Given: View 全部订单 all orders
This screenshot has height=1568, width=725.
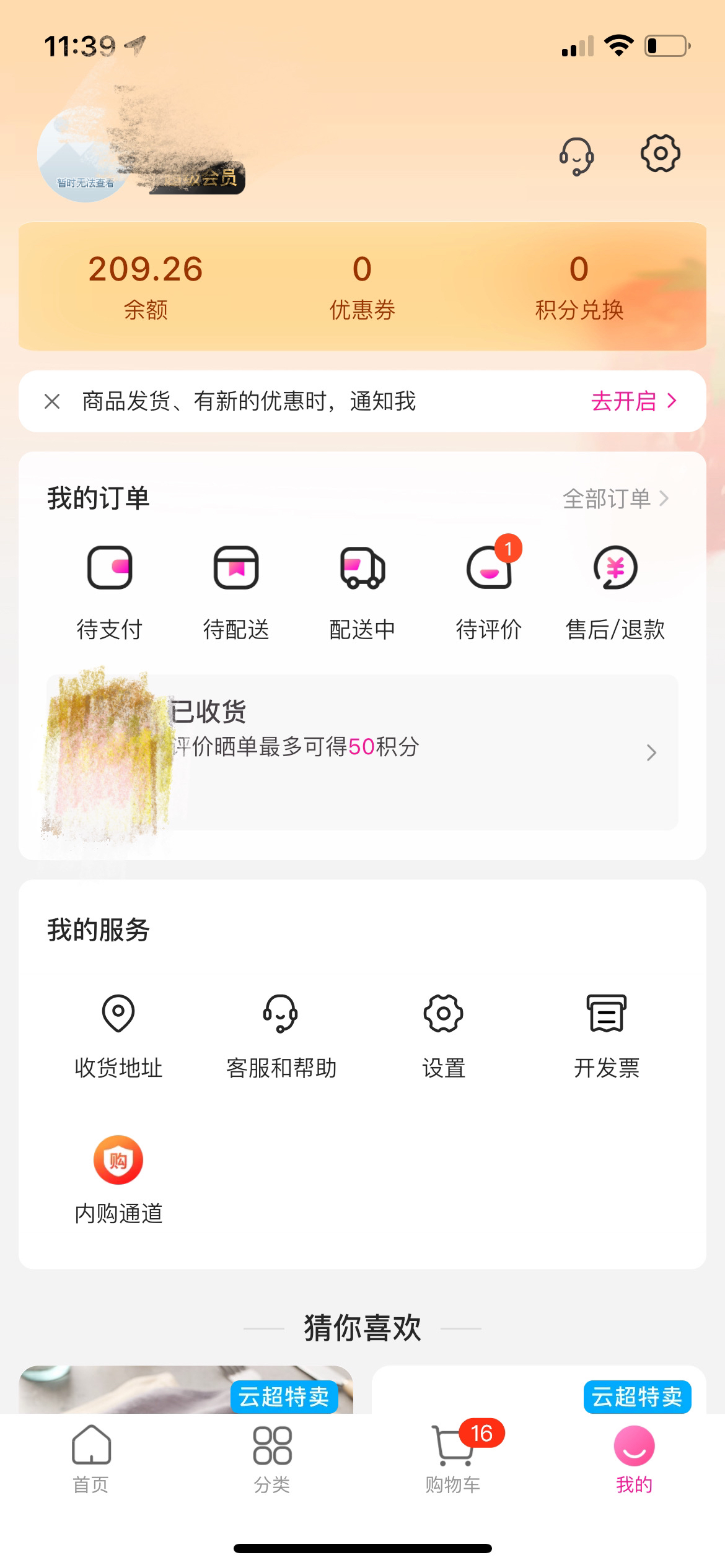Looking at the screenshot, I should [x=615, y=499].
